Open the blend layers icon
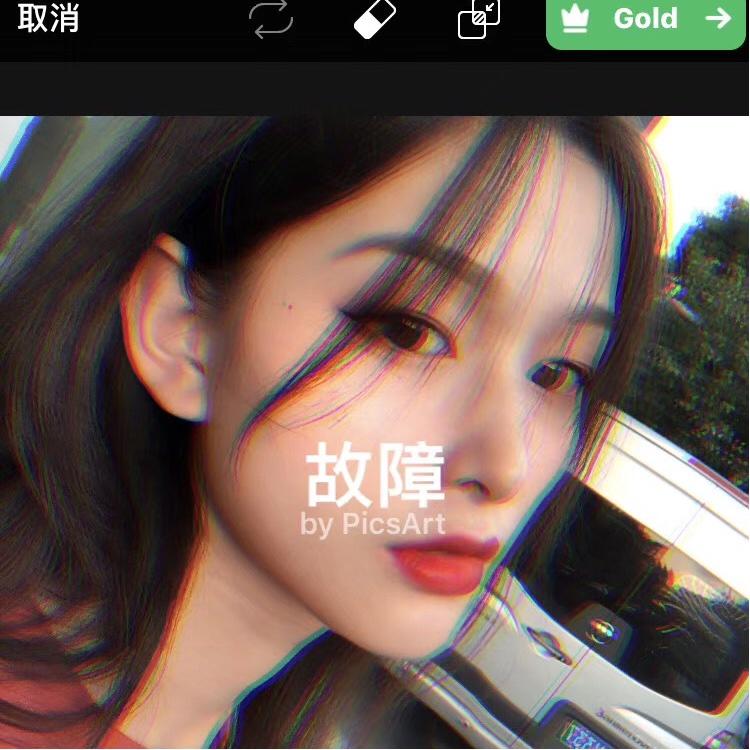The width and height of the screenshot is (750, 750). tap(479, 19)
